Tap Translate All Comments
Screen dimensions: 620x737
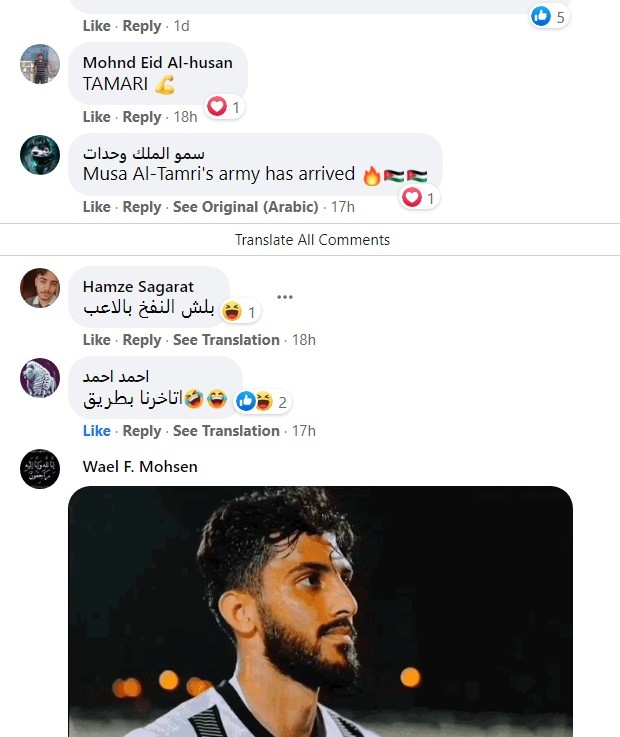pos(312,240)
